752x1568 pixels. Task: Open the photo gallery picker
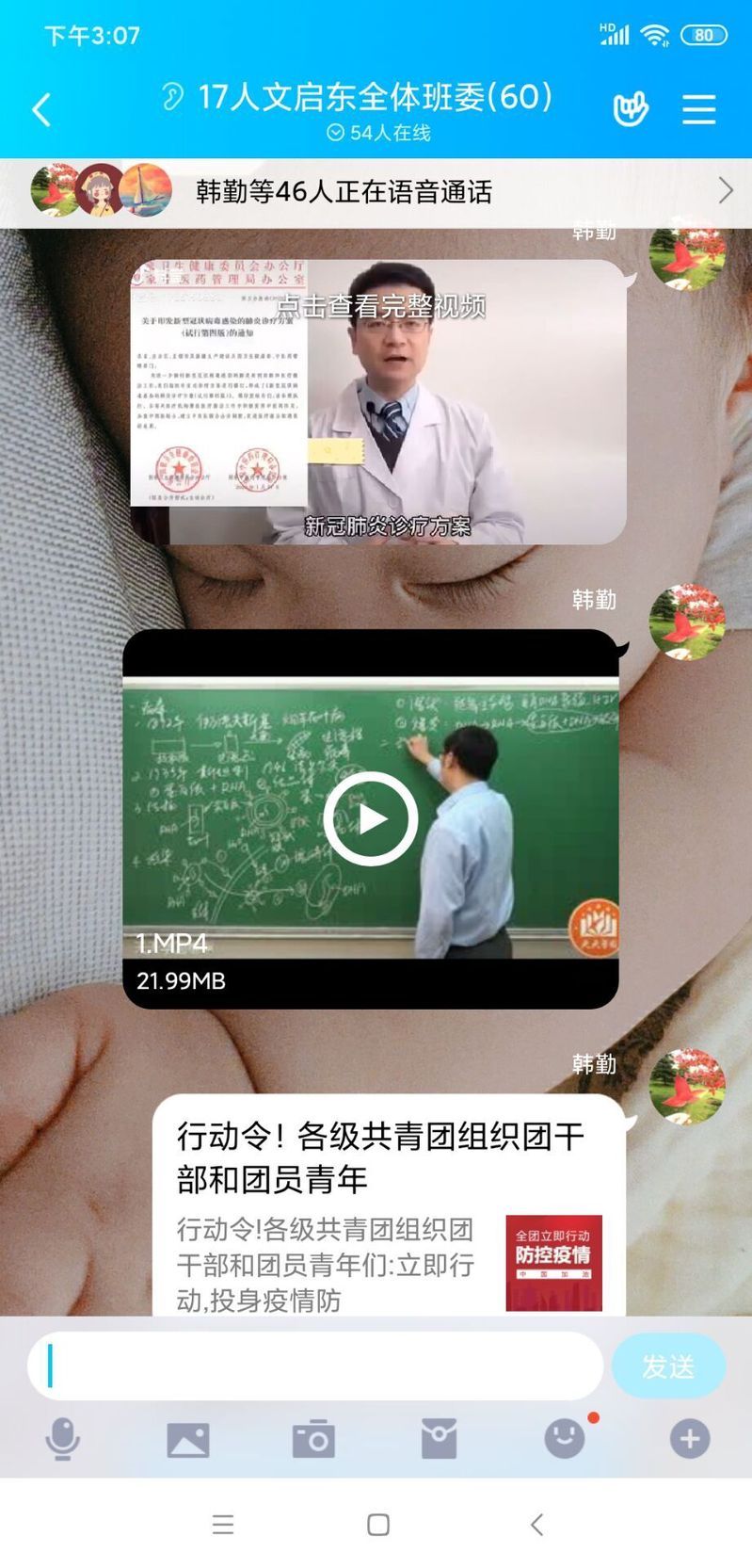188,1439
